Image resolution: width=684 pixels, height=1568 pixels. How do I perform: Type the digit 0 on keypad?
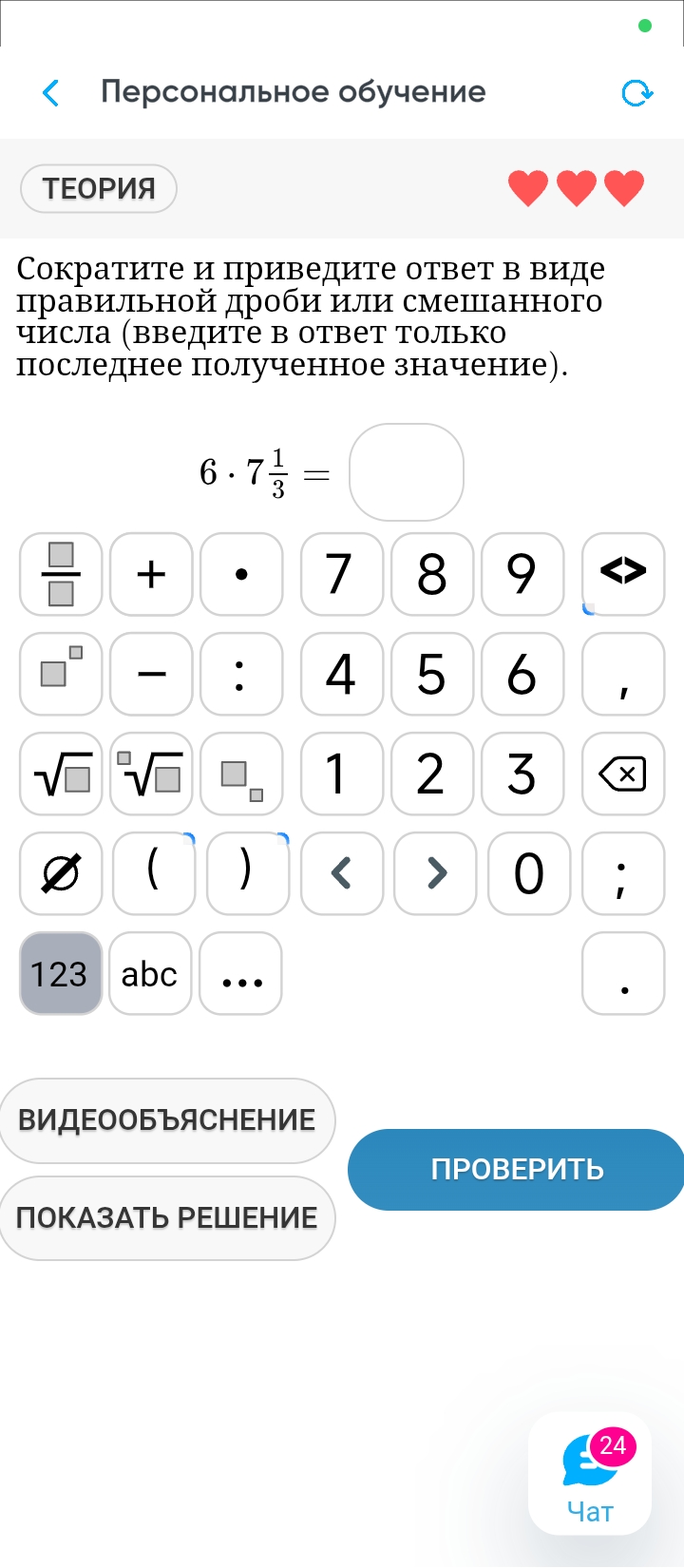pyautogui.click(x=529, y=873)
